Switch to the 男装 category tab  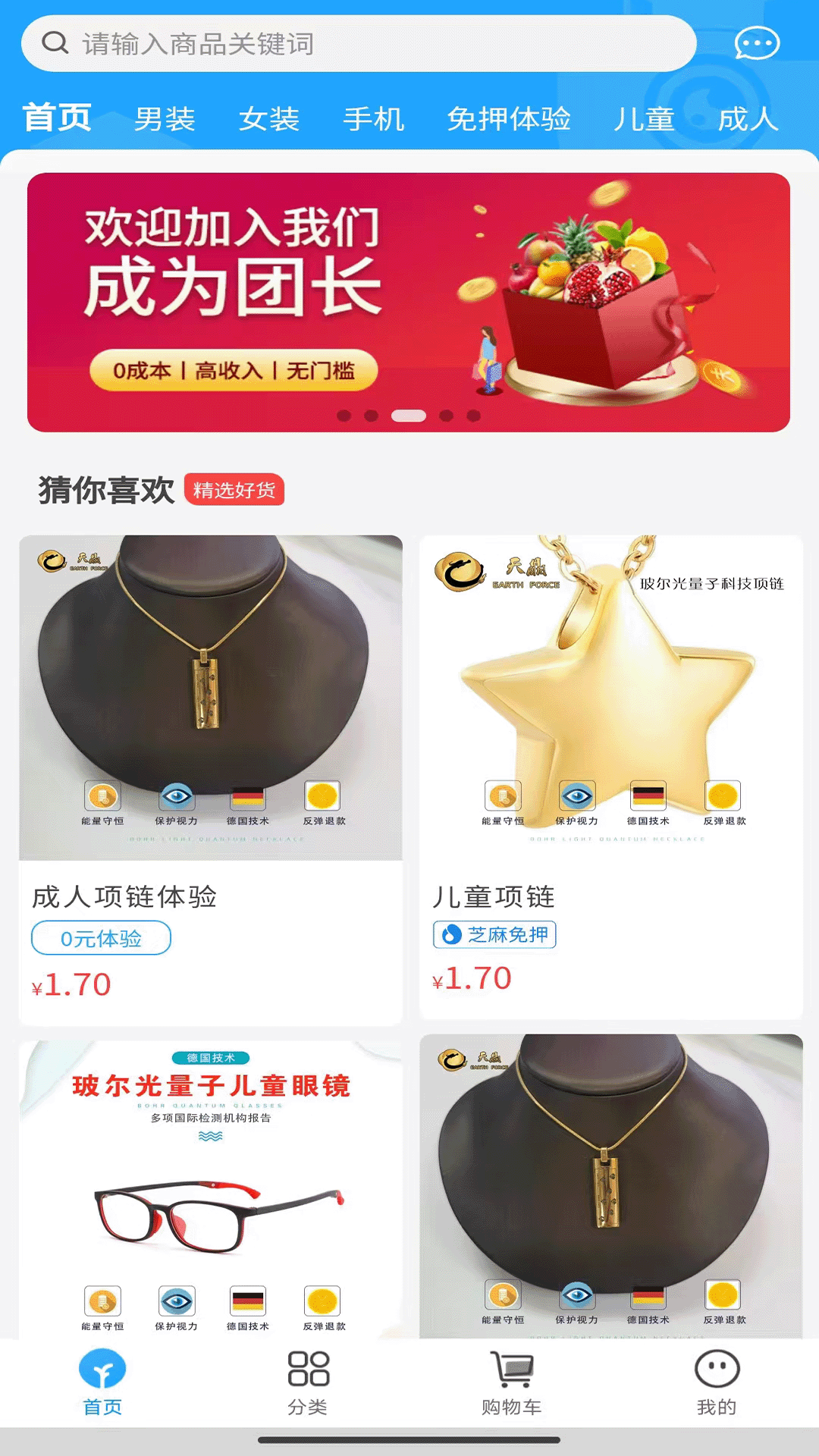click(x=165, y=119)
